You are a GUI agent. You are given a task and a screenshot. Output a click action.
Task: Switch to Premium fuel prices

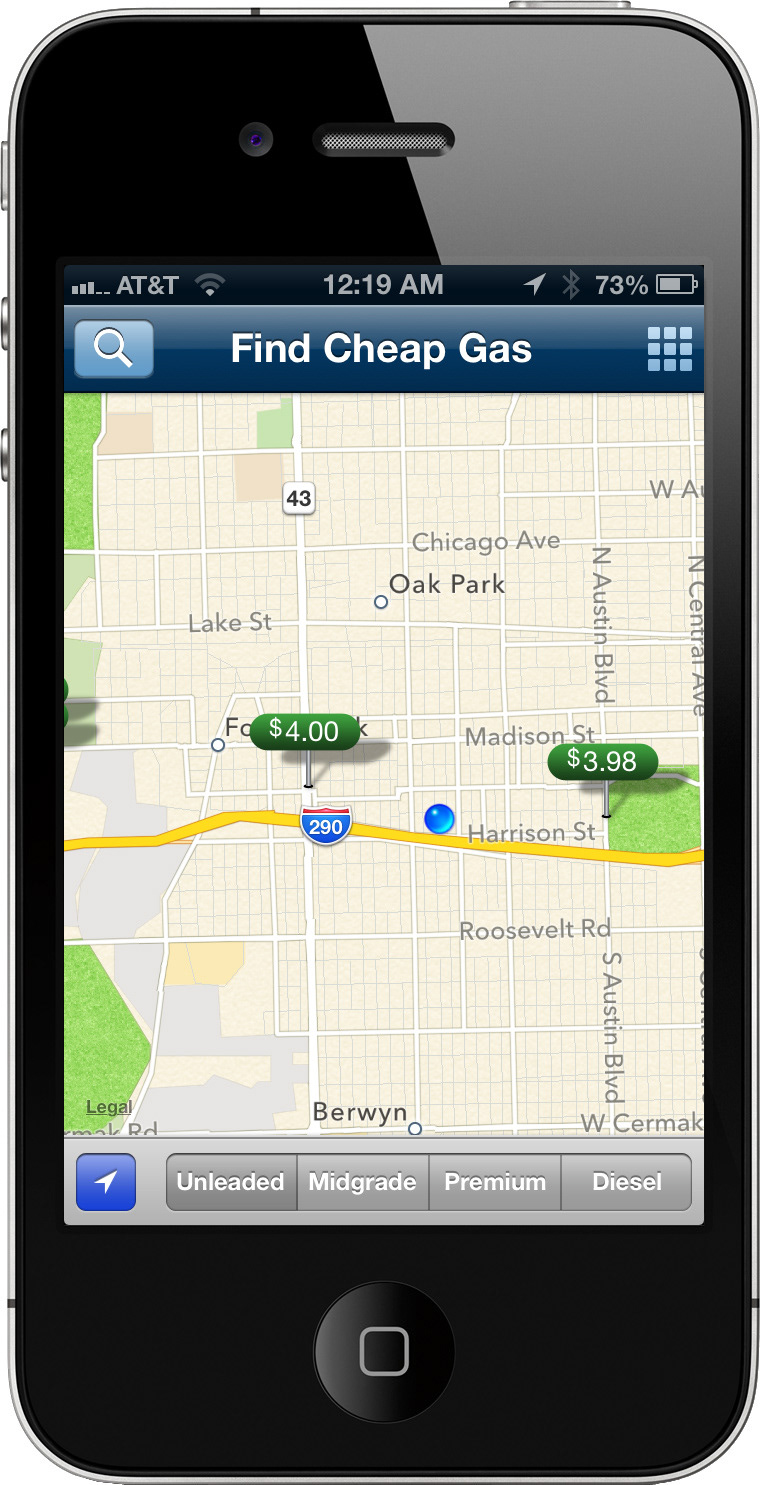coord(495,1182)
